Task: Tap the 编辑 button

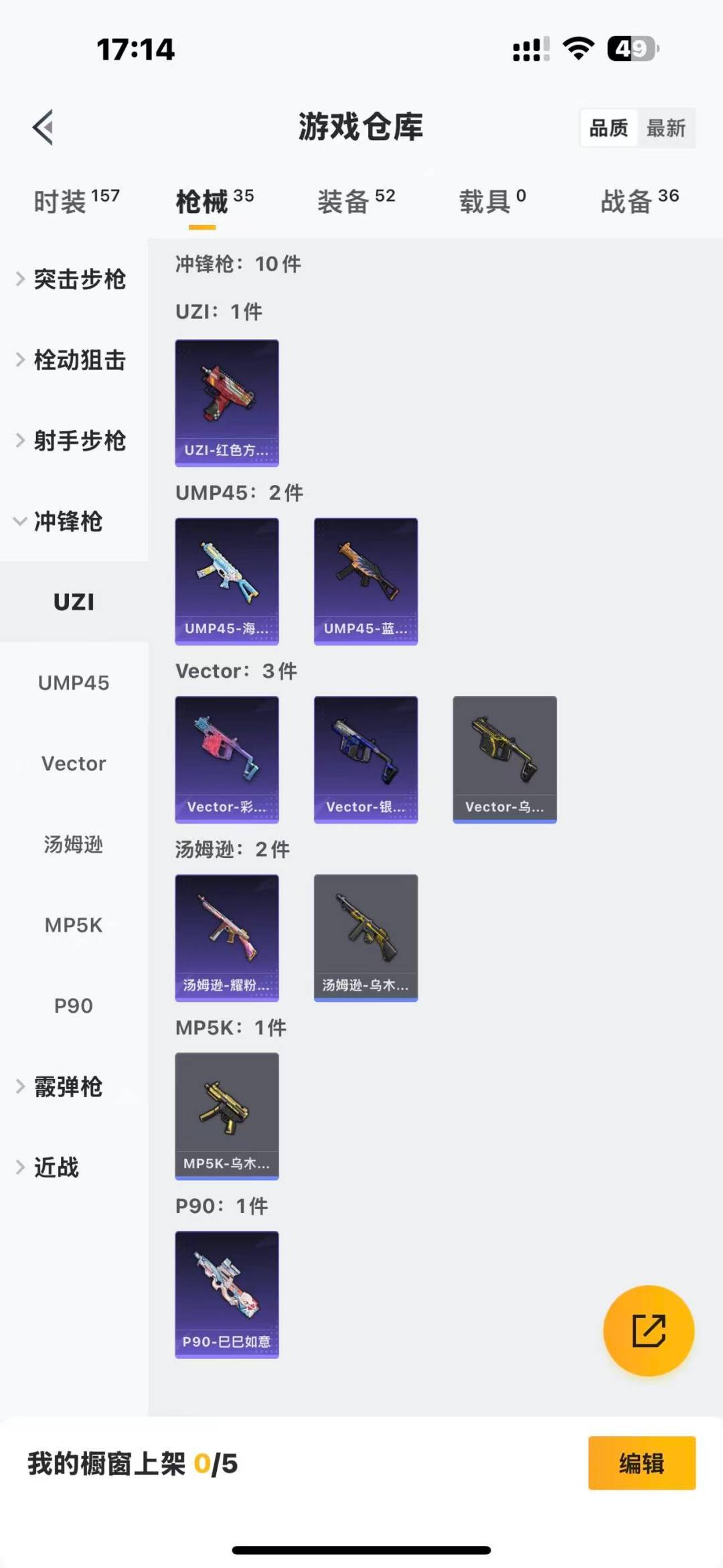Action: click(x=641, y=1464)
